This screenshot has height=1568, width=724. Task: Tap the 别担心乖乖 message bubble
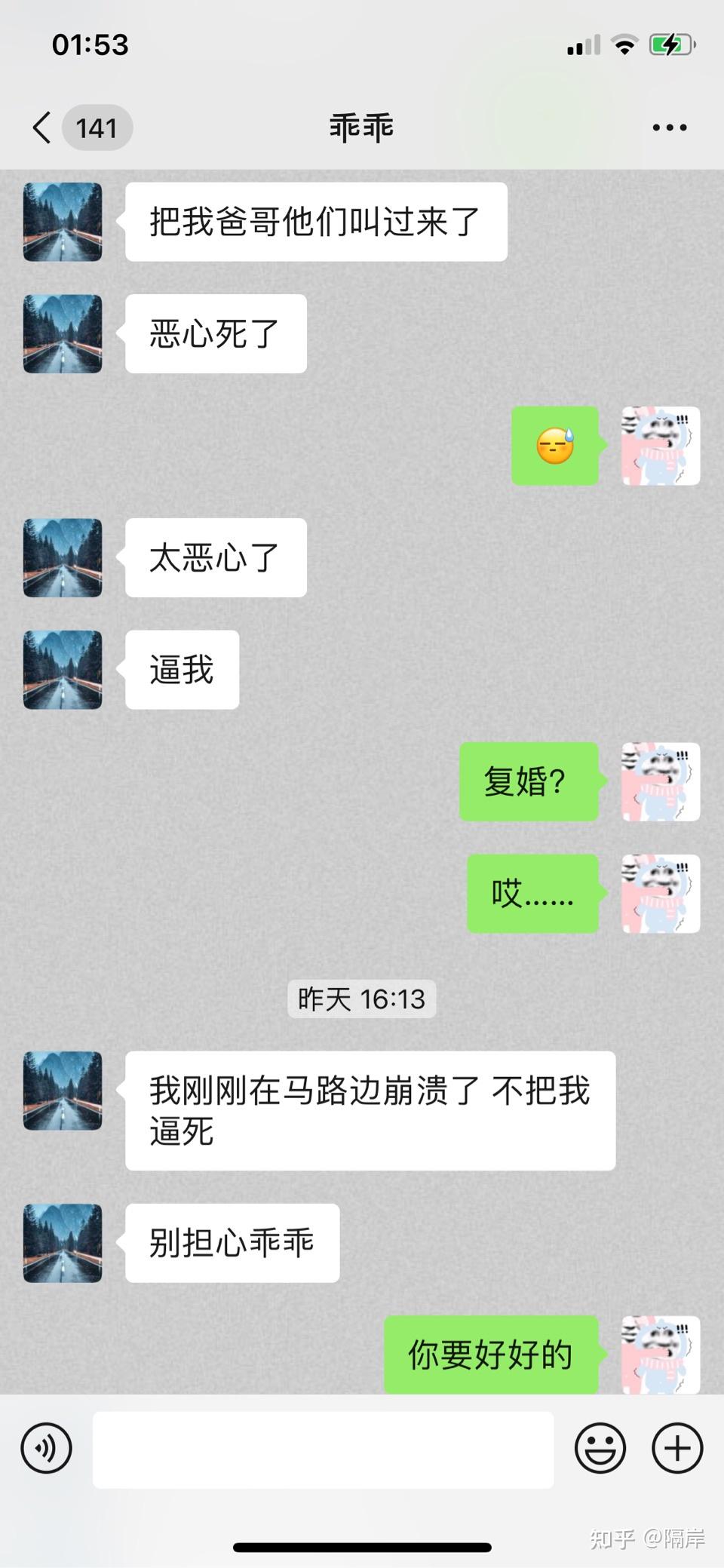(x=231, y=1243)
